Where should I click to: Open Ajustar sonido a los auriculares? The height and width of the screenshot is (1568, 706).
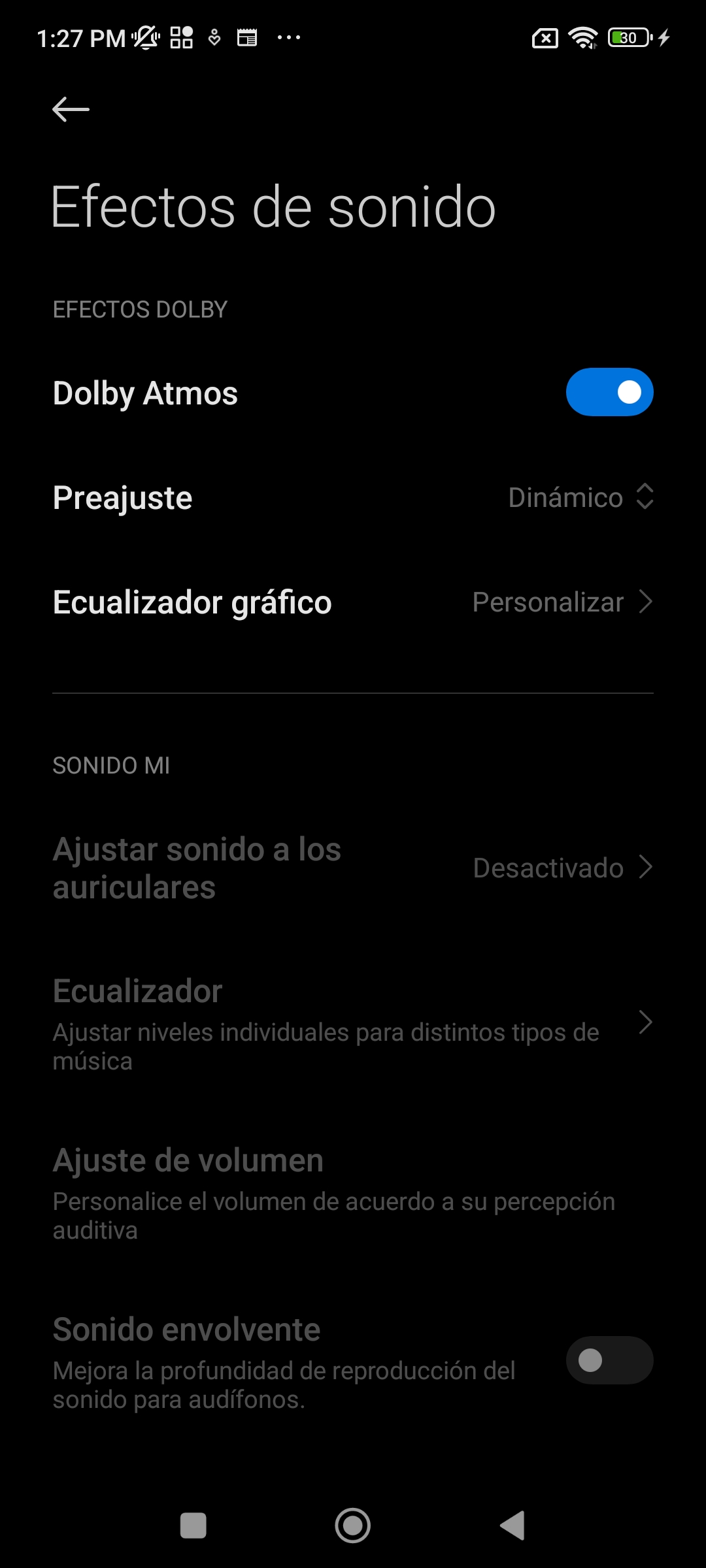click(x=353, y=868)
